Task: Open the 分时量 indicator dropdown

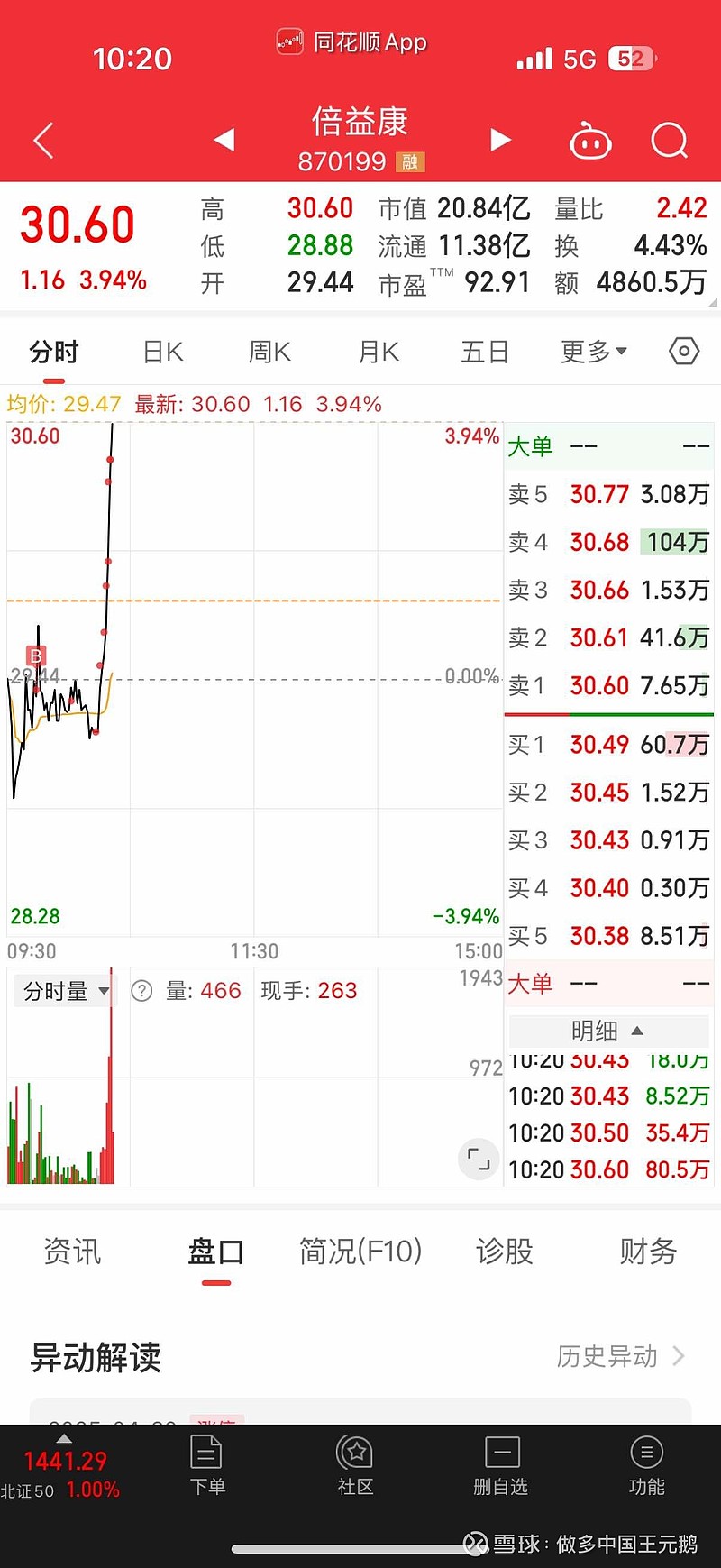Action: click(66, 991)
